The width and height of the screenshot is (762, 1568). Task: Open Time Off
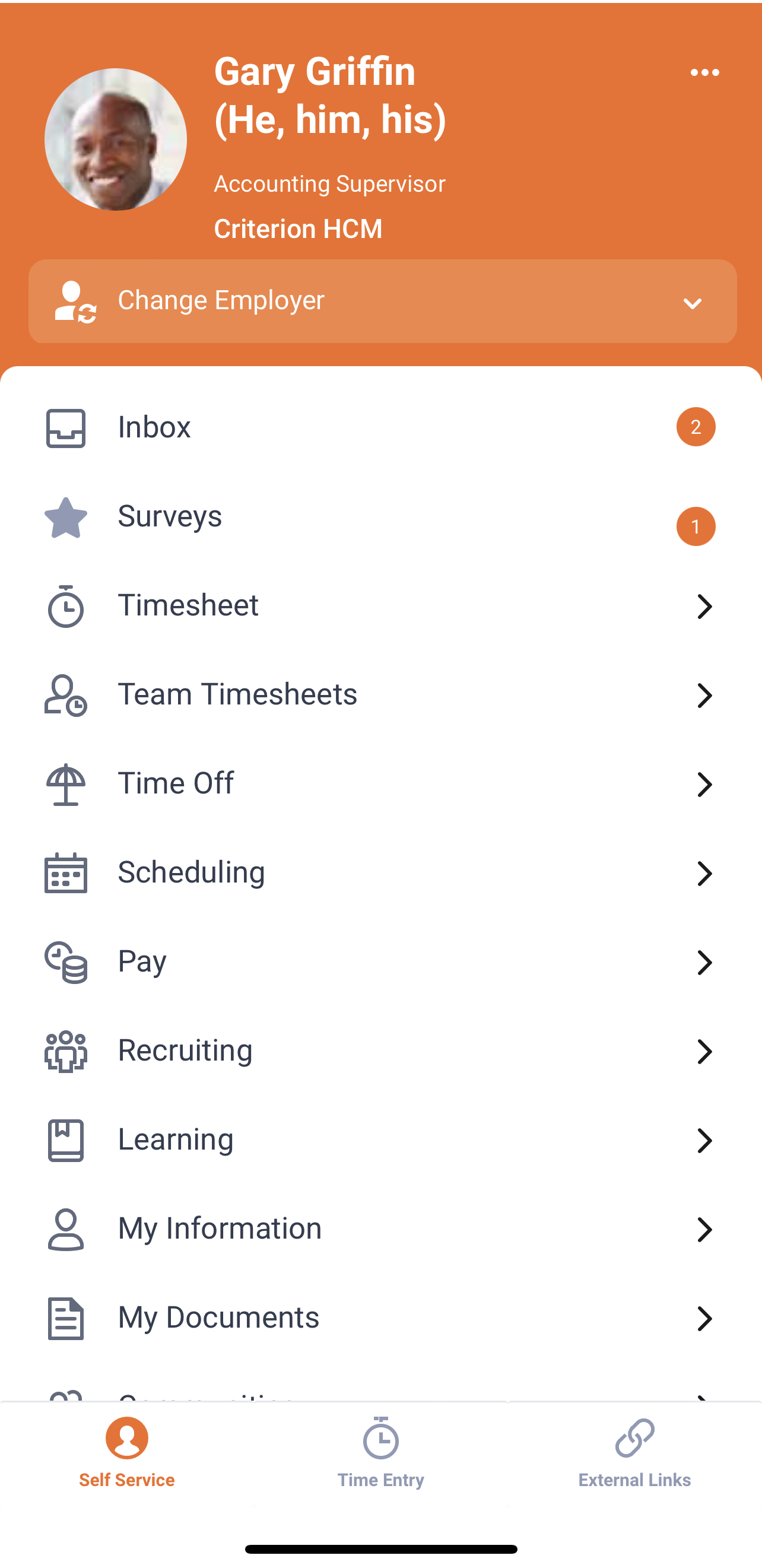(381, 784)
